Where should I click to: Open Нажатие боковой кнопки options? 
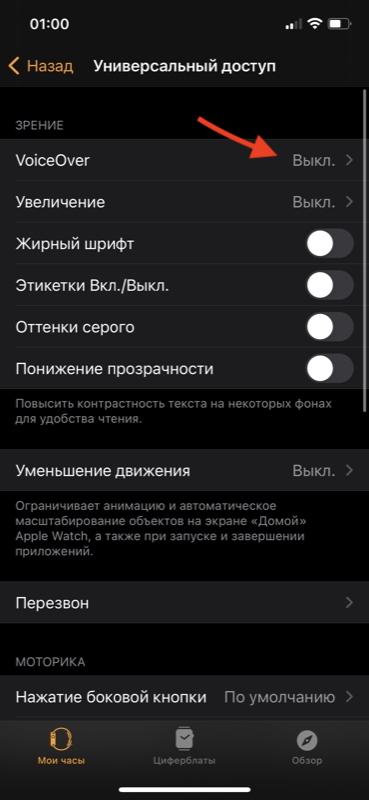pos(184,697)
